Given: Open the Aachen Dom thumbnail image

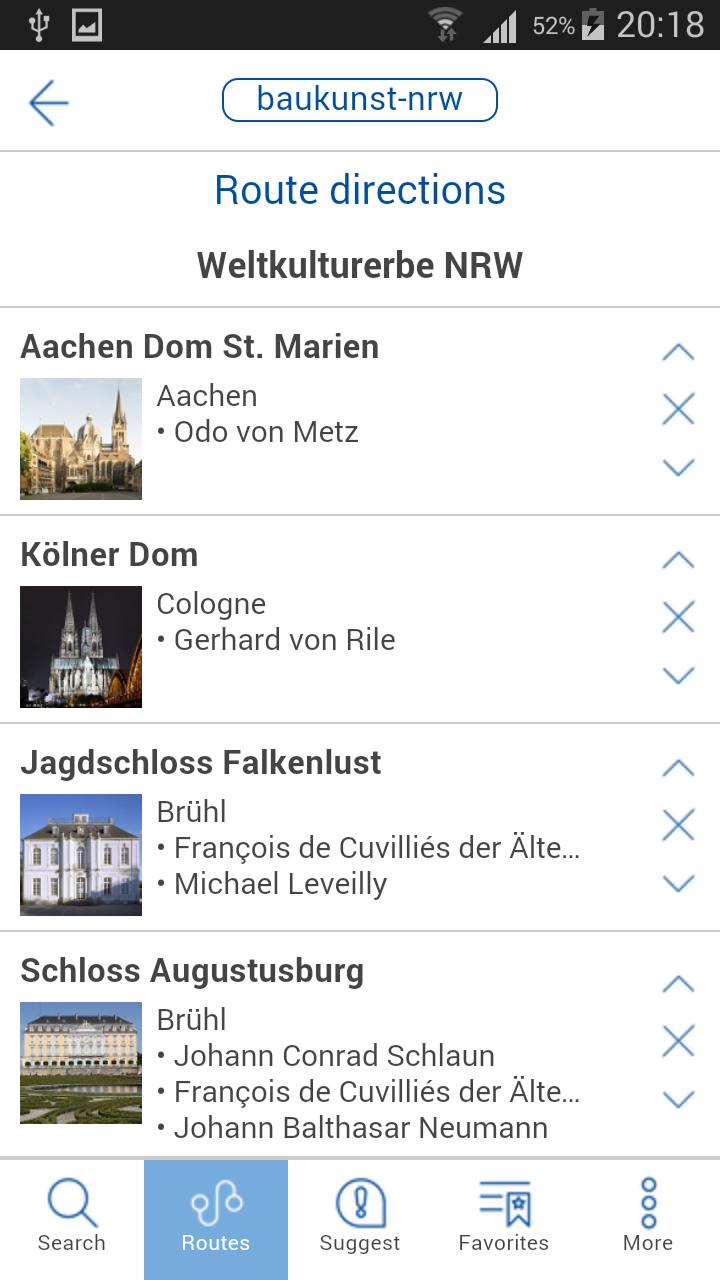Looking at the screenshot, I should pyautogui.click(x=80, y=438).
